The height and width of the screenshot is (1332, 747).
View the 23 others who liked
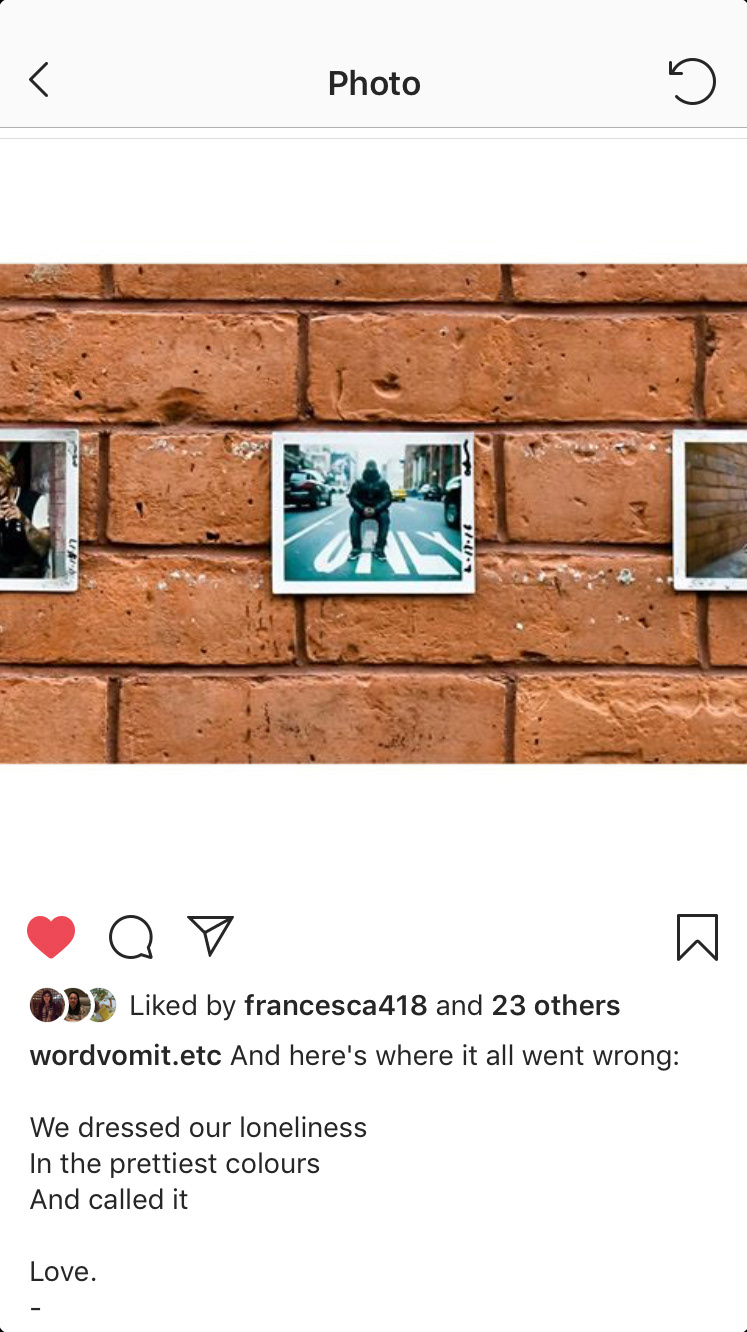(555, 1005)
